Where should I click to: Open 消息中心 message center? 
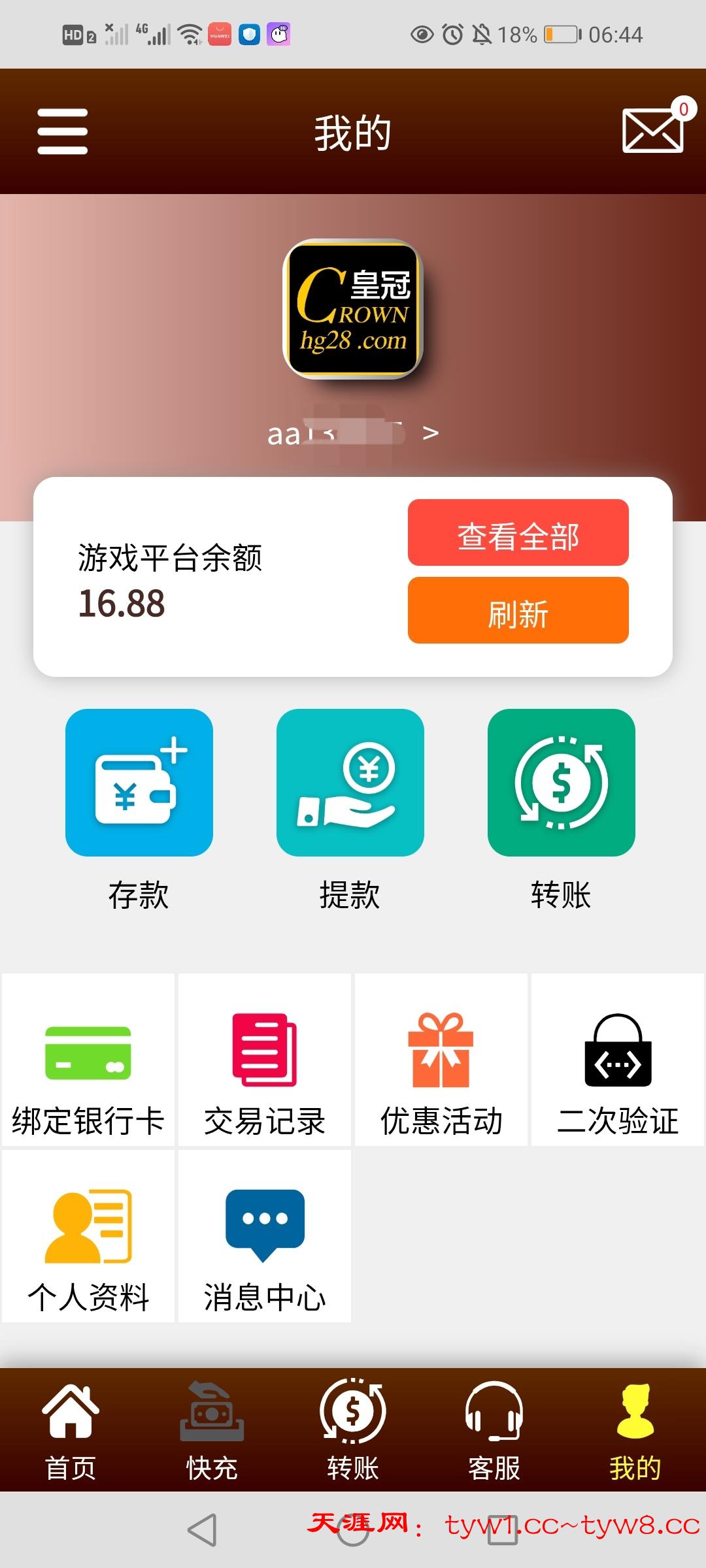[x=265, y=1236]
